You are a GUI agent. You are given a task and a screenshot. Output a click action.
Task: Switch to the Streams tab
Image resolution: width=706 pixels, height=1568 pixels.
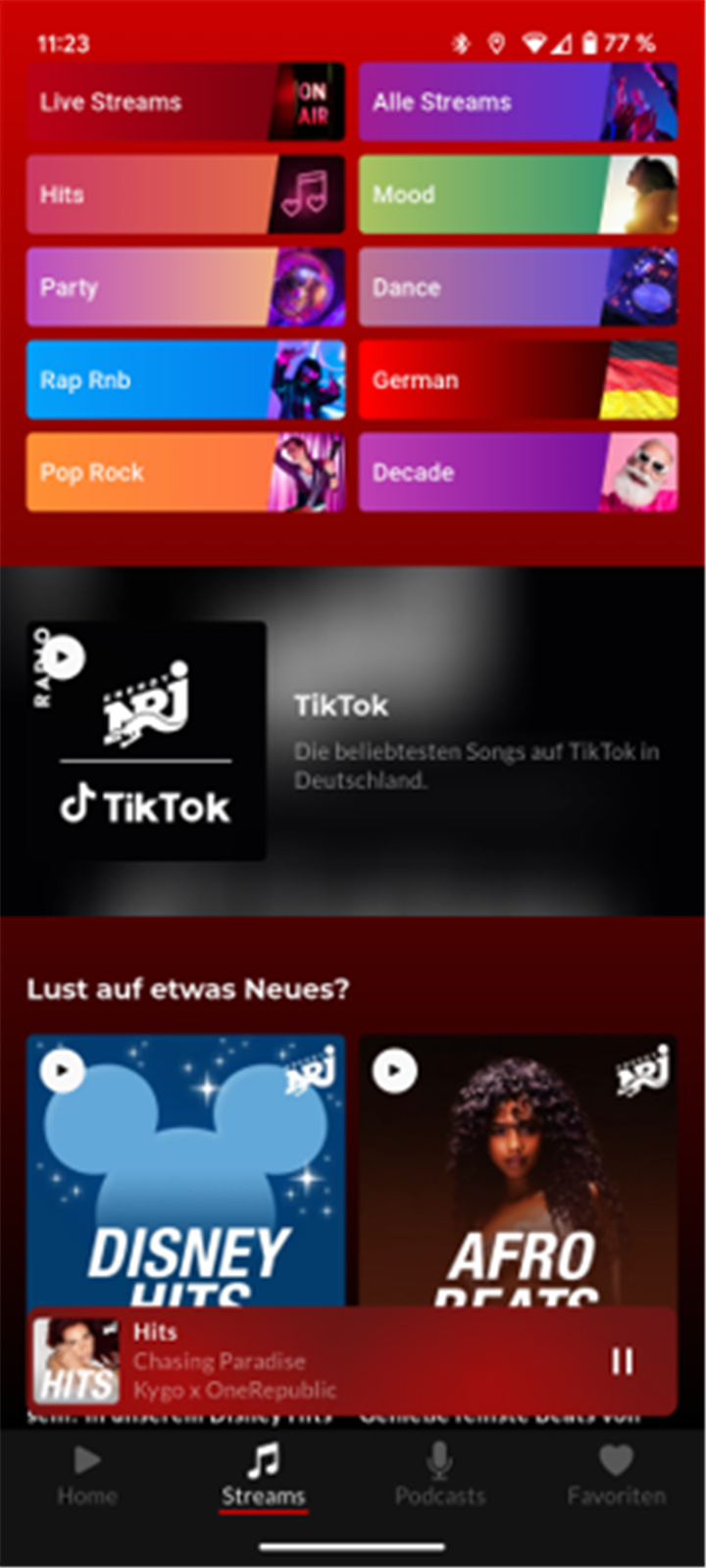[263, 1477]
